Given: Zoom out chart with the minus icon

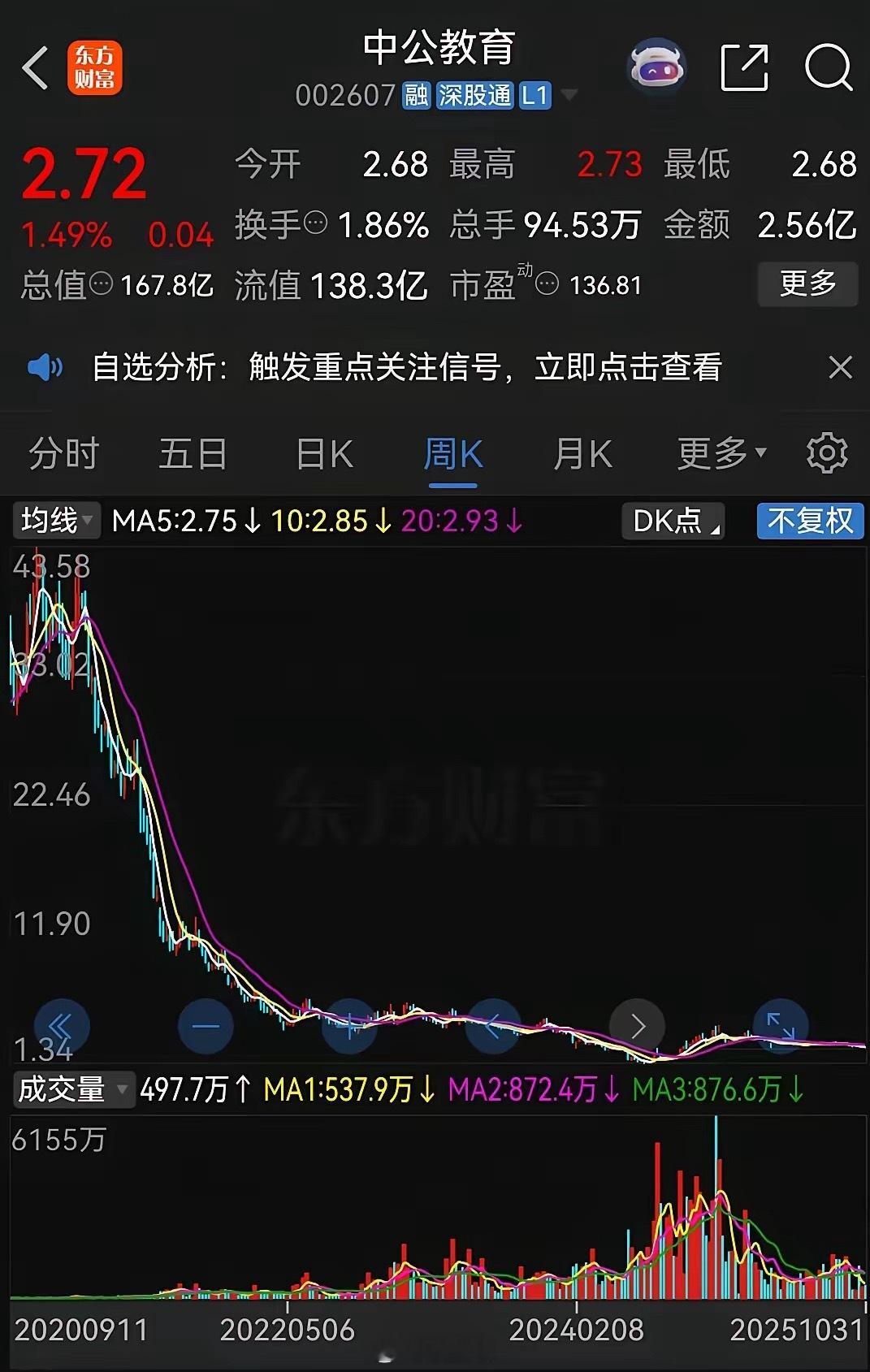Looking at the screenshot, I should pos(206,1026).
